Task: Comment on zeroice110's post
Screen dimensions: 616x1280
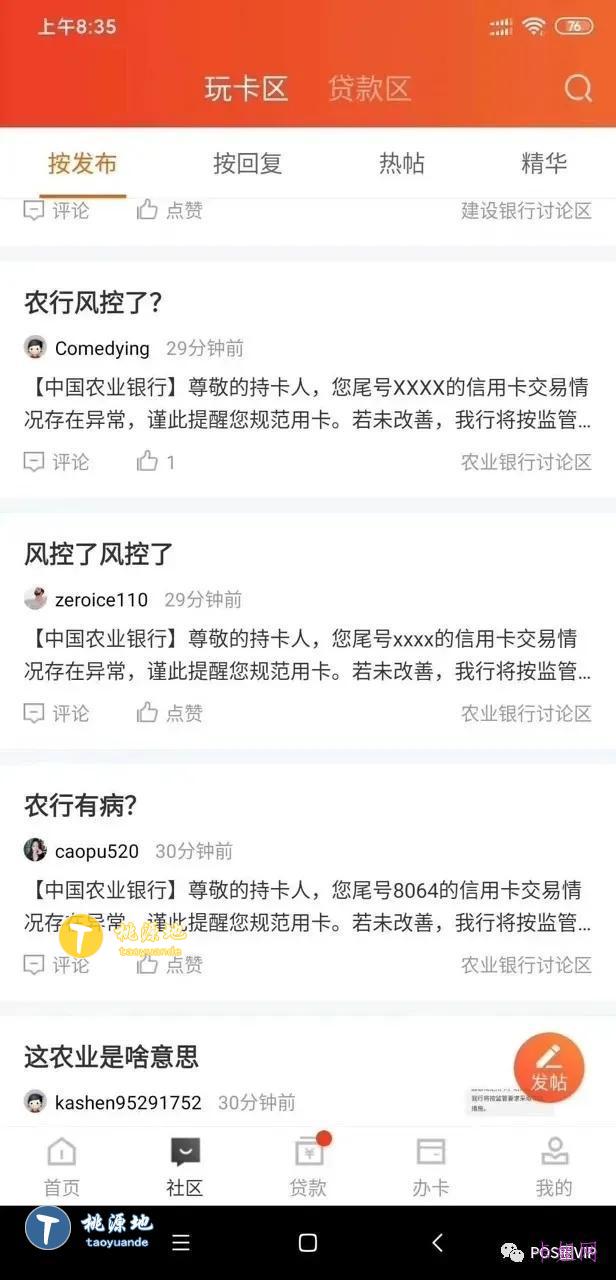Action: coord(57,713)
